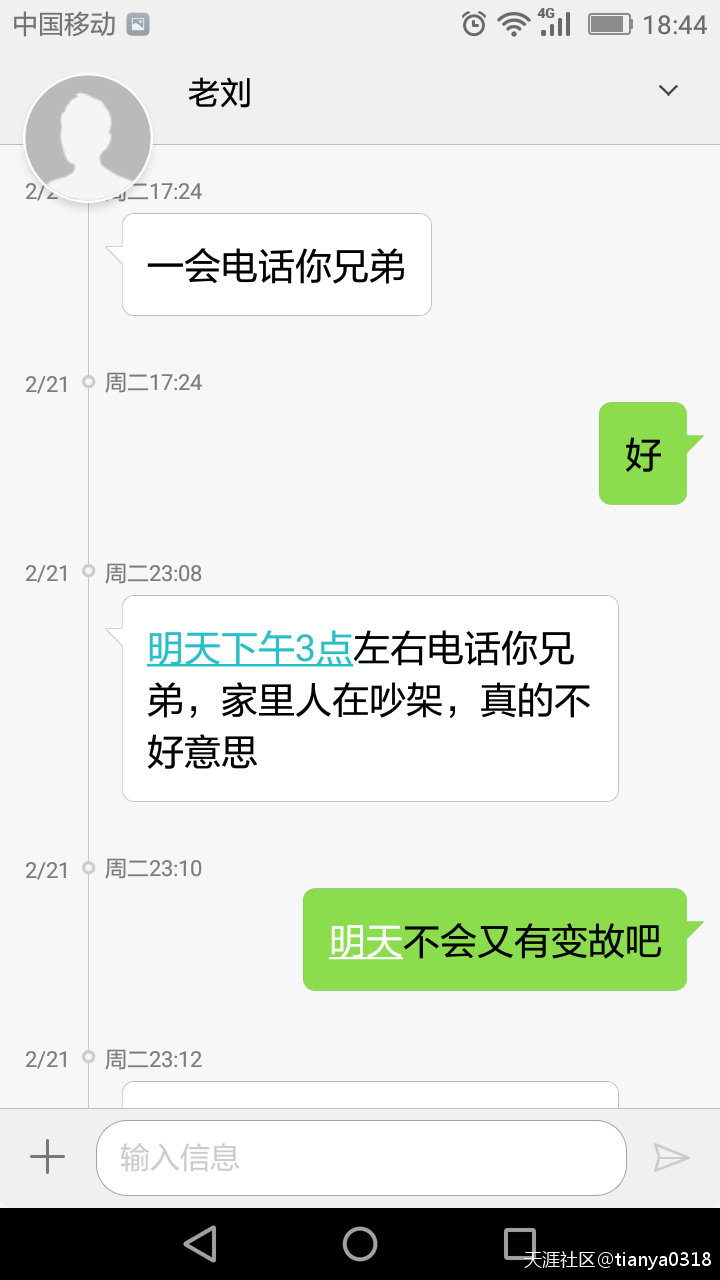This screenshot has width=720, height=1280.
Task: Select the contact name 老刘 in the header
Action: 221,92
